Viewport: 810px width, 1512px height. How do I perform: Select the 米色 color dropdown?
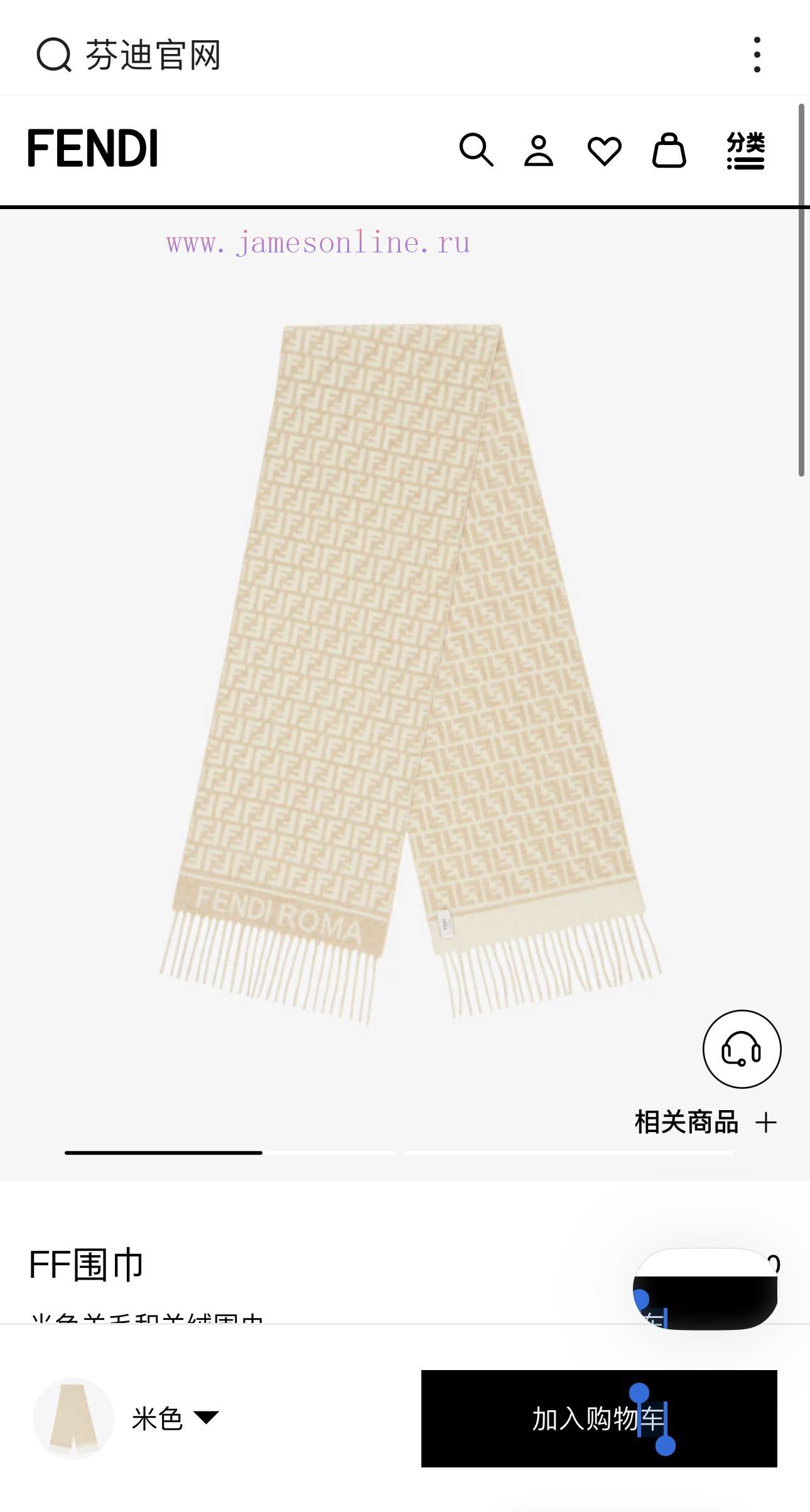coord(174,1418)
